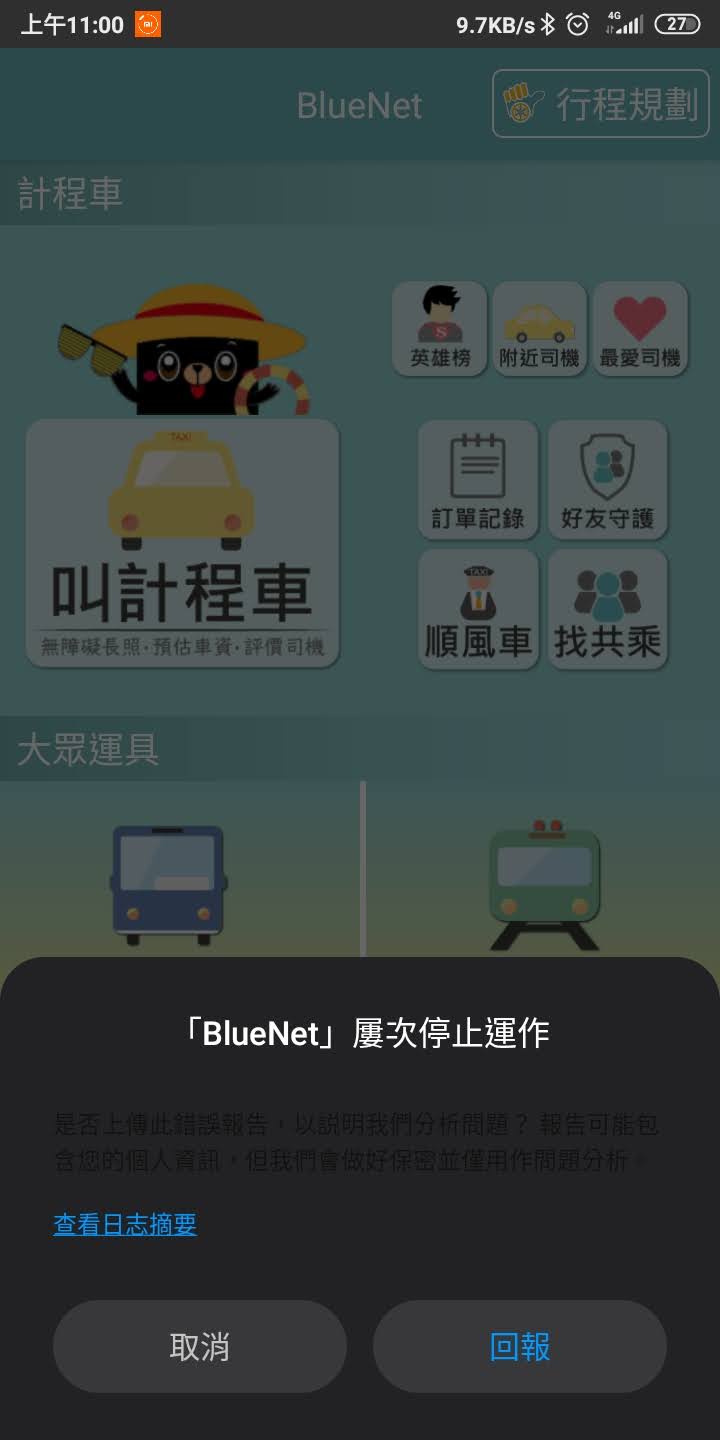Tap the BlueNet title in the header
720x1440 pixels.
tap(360, 105)
